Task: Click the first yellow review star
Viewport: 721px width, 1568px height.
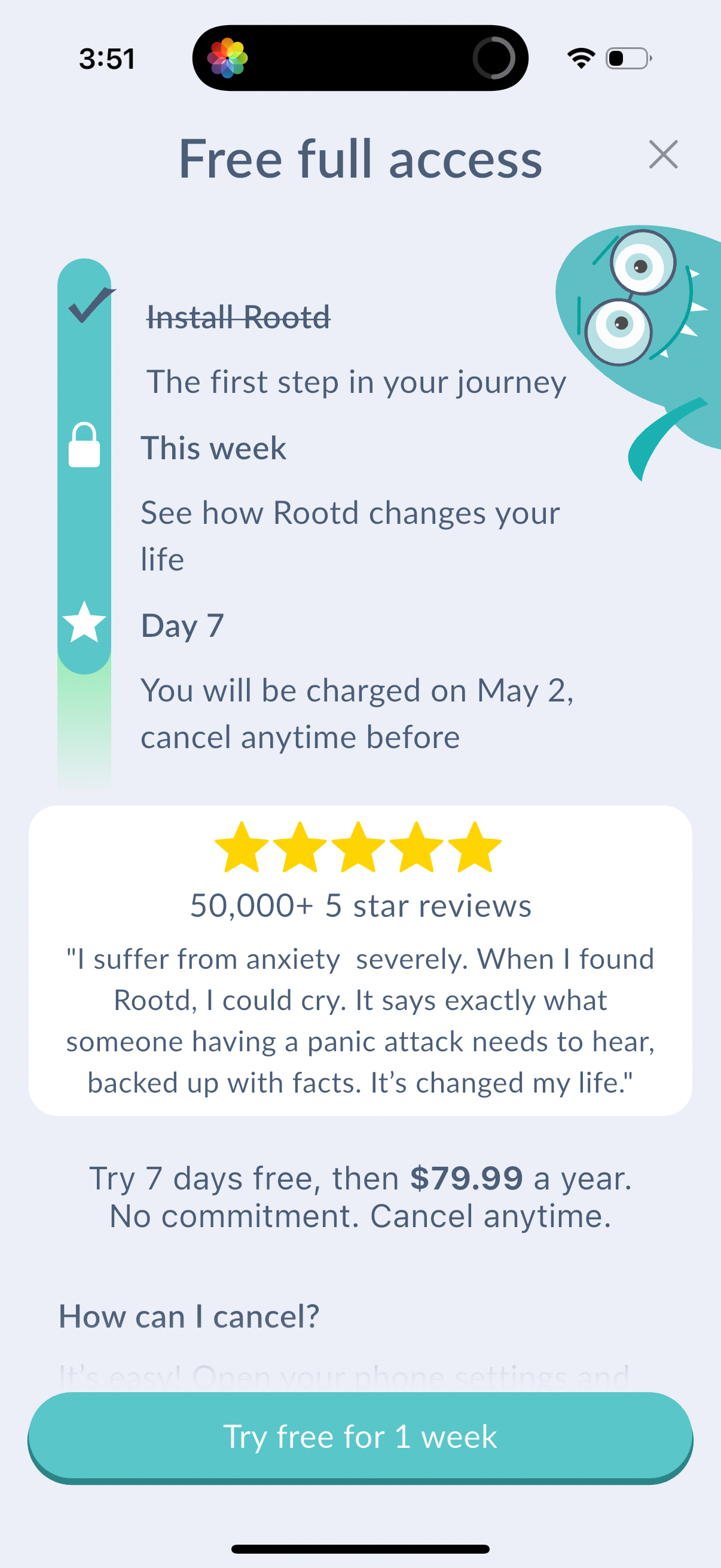Action: click(242, 846)
